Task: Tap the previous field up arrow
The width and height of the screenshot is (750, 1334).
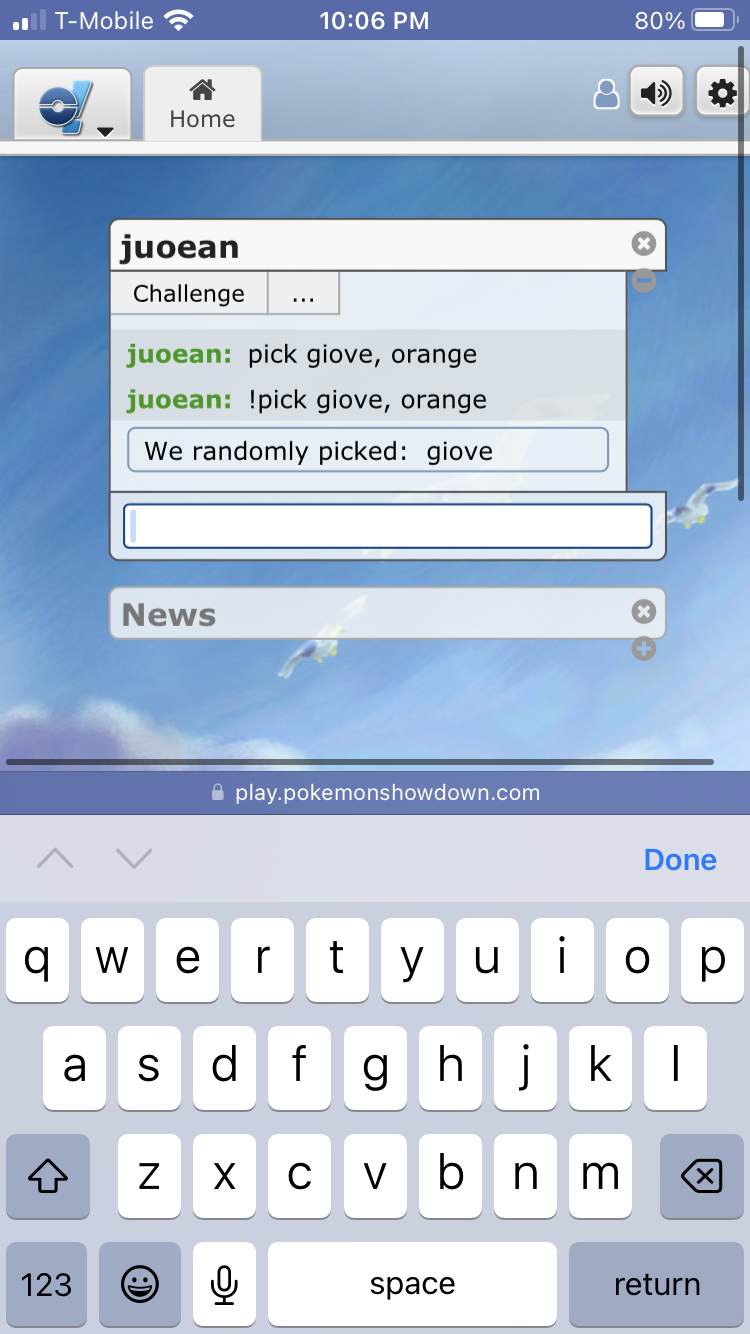Action: (55, 858)
